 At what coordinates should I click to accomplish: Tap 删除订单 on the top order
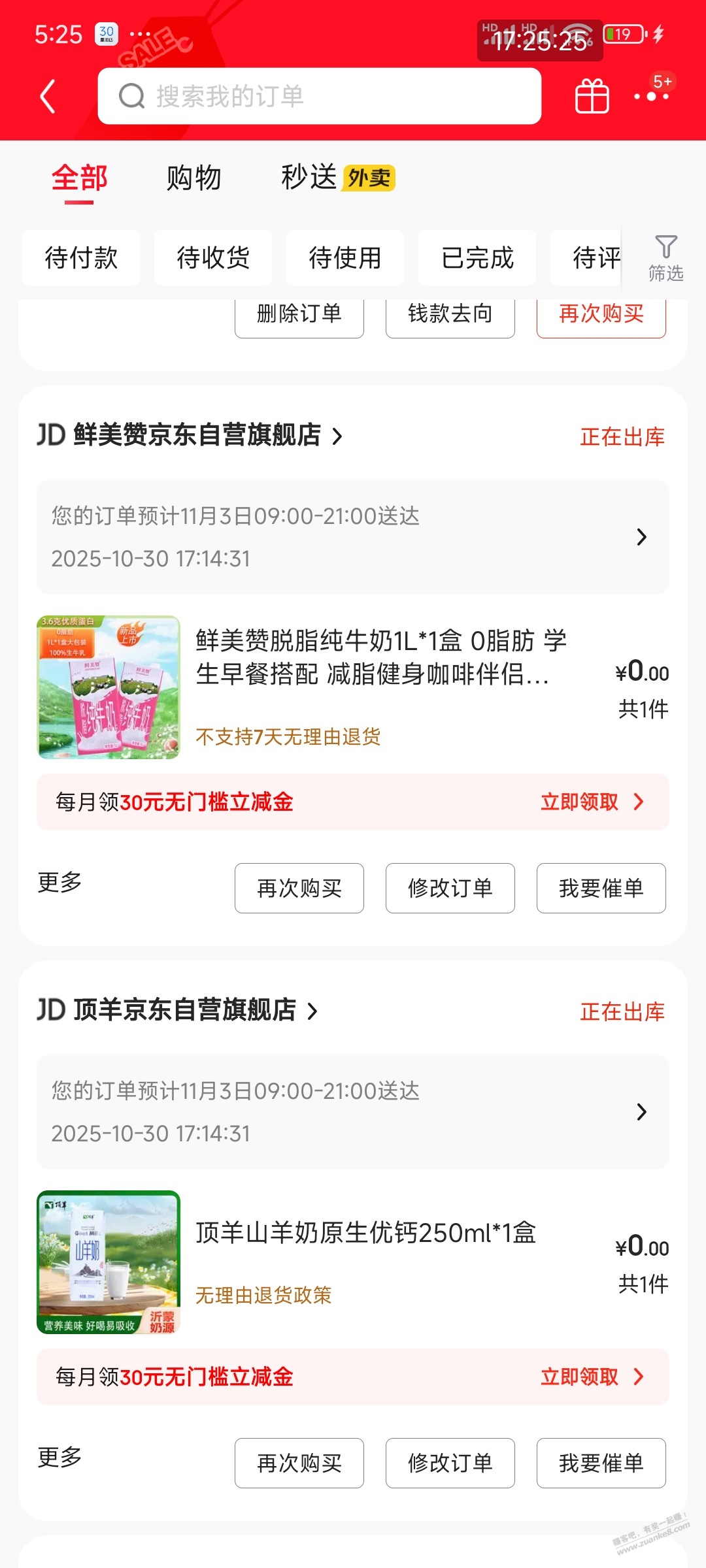point(299,315)
